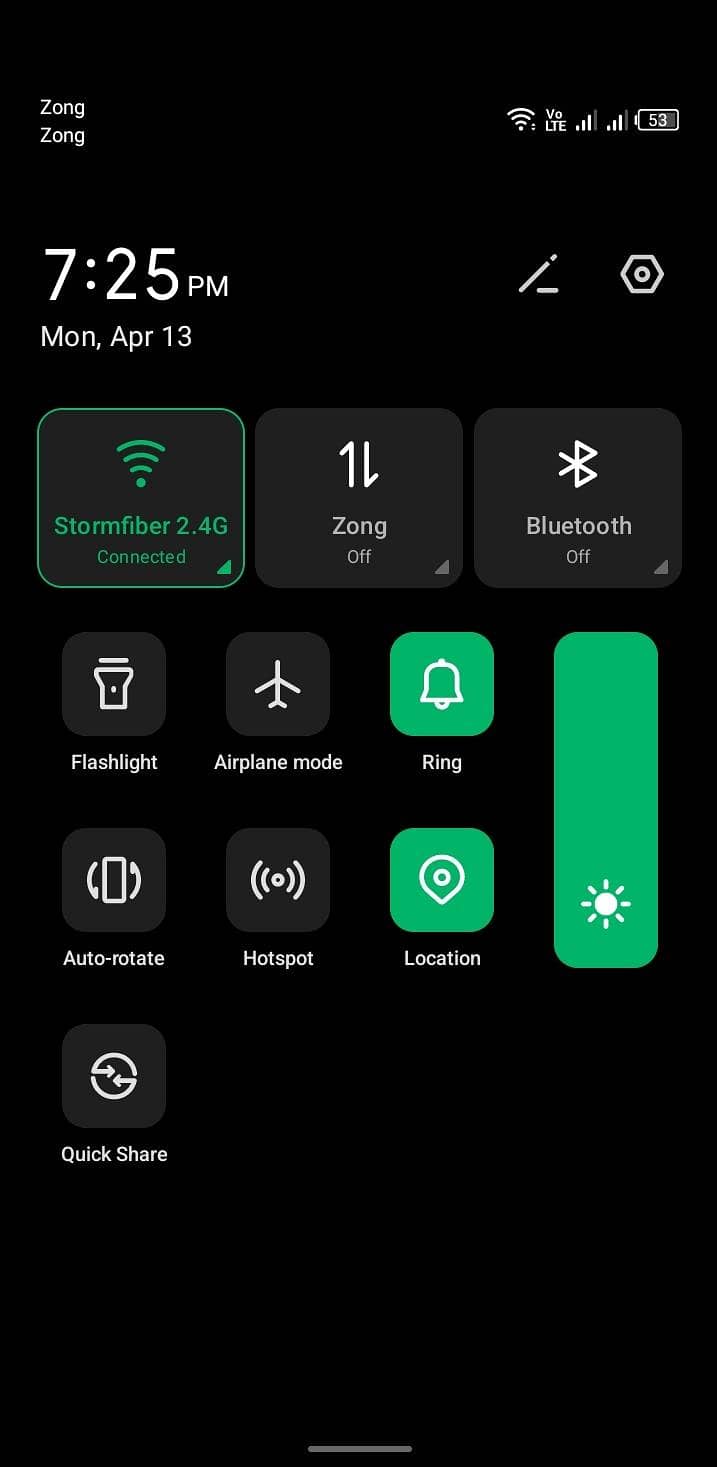Screen dimensions: 717x1467
Task: Turn on Quick Share
Action: 114,1076
